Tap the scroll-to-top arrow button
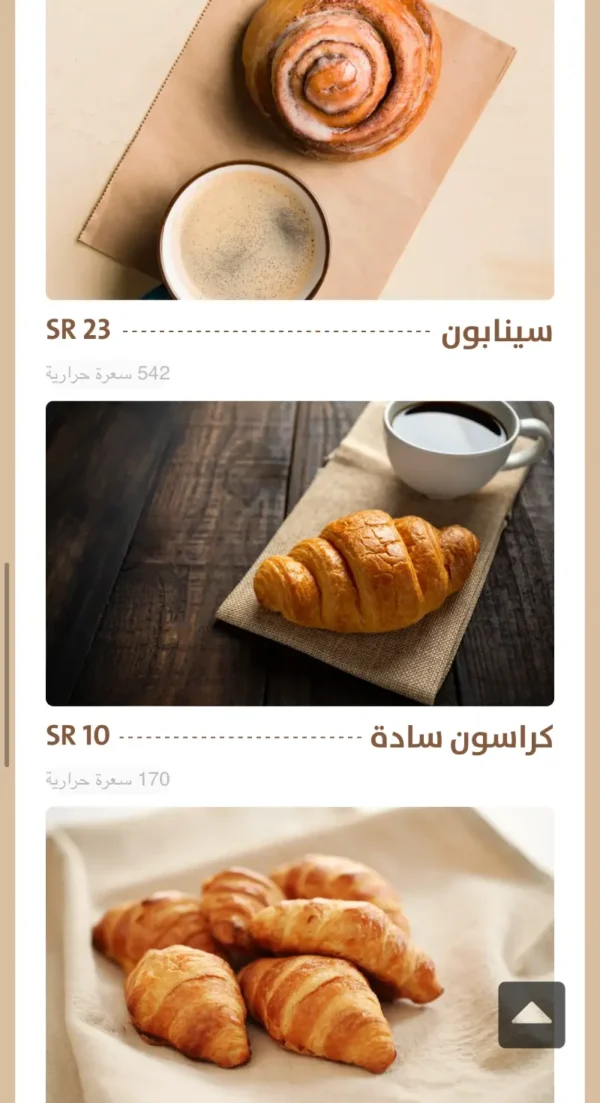Screen dimensions: 600x1103 pos(531,1014)
